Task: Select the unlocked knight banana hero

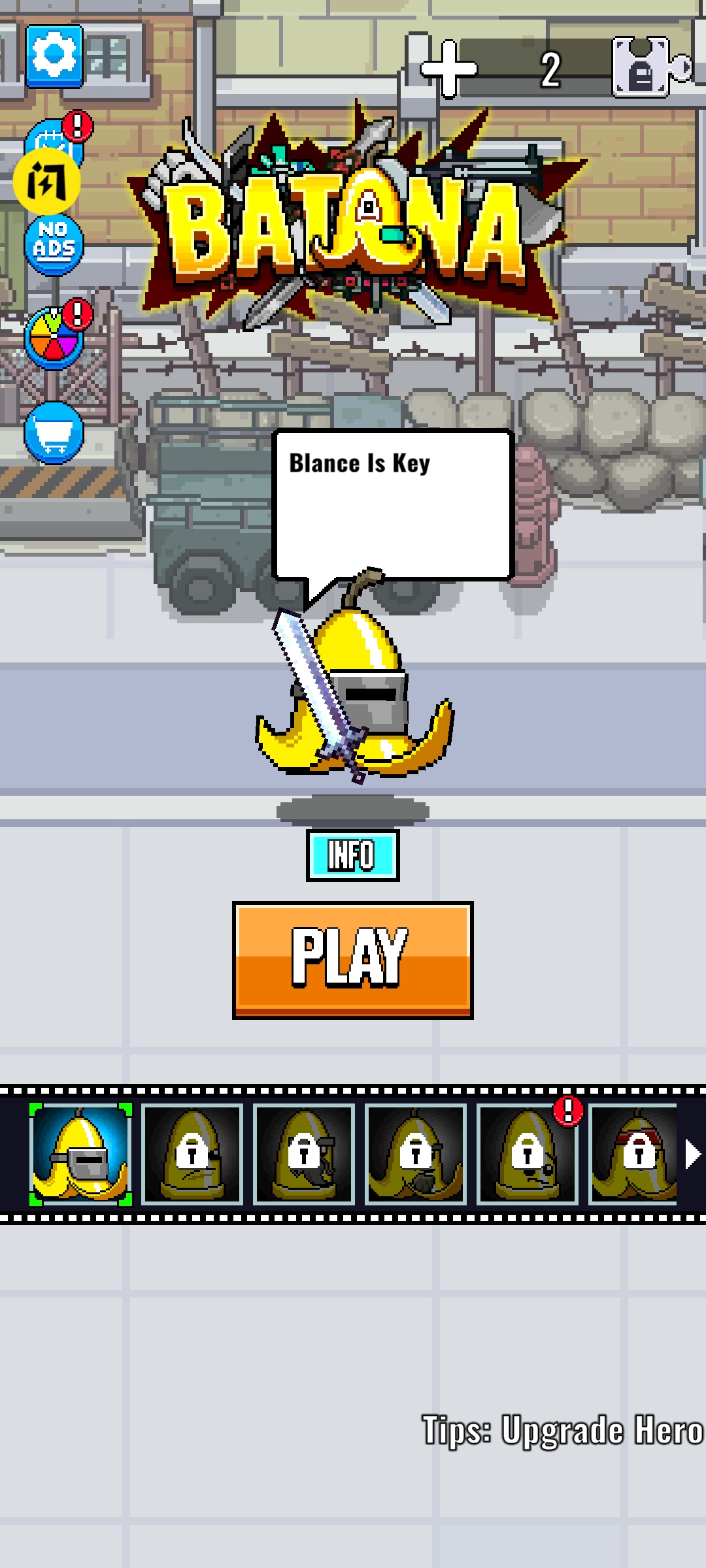Action: point(80,1154)
